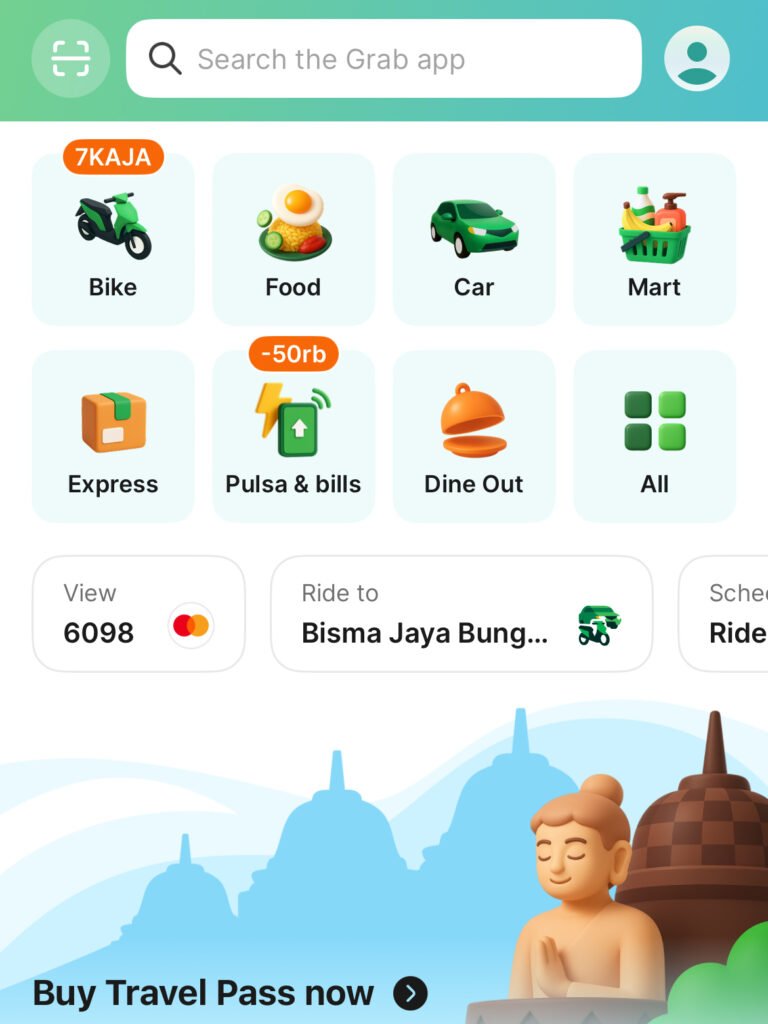Tap the Search the Grab app field
Image resolution: width=768 pixels, height=1024 pixels.
(384, 59)
